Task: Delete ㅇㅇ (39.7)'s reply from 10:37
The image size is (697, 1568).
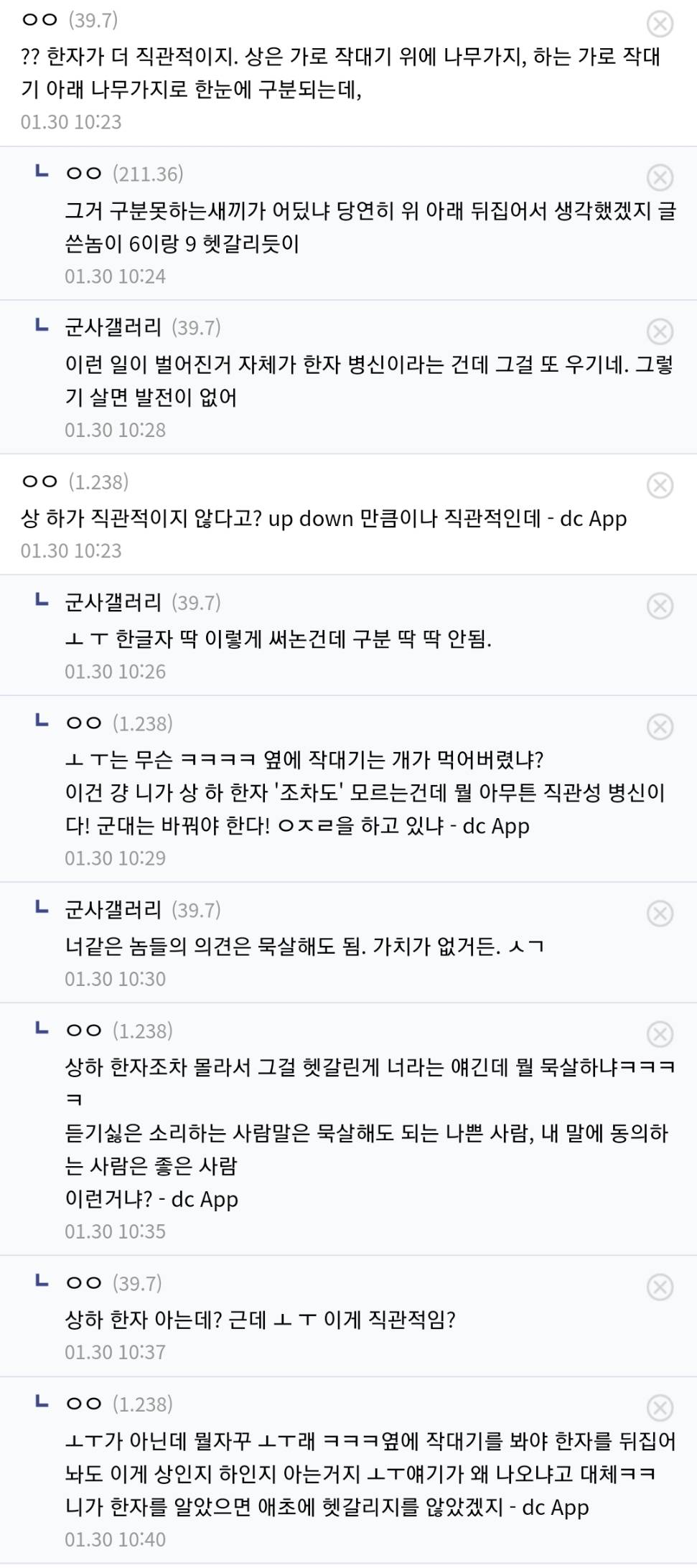Action: tap(660, 1287)
